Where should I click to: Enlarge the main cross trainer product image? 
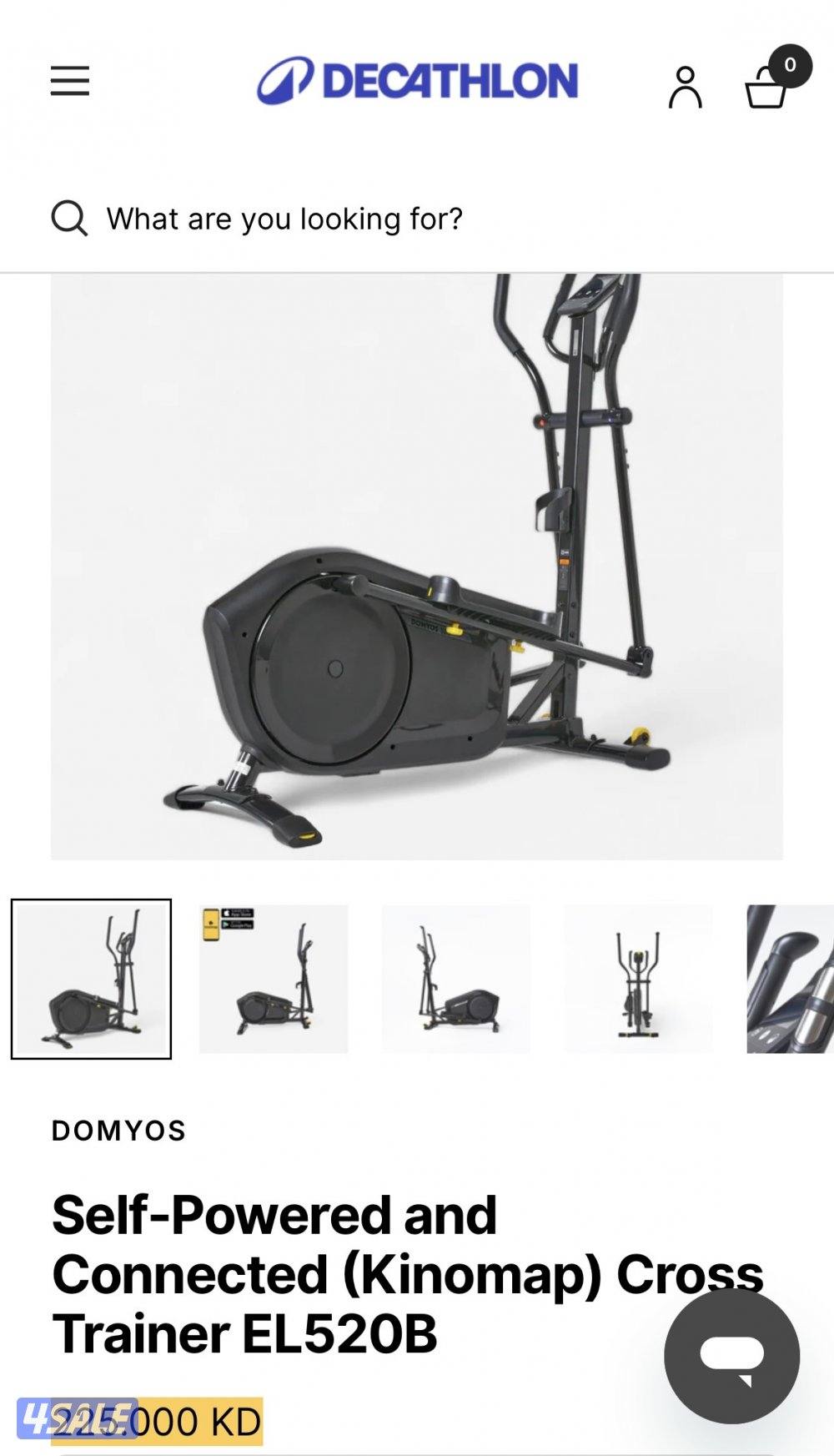click(x=417, y=566)
